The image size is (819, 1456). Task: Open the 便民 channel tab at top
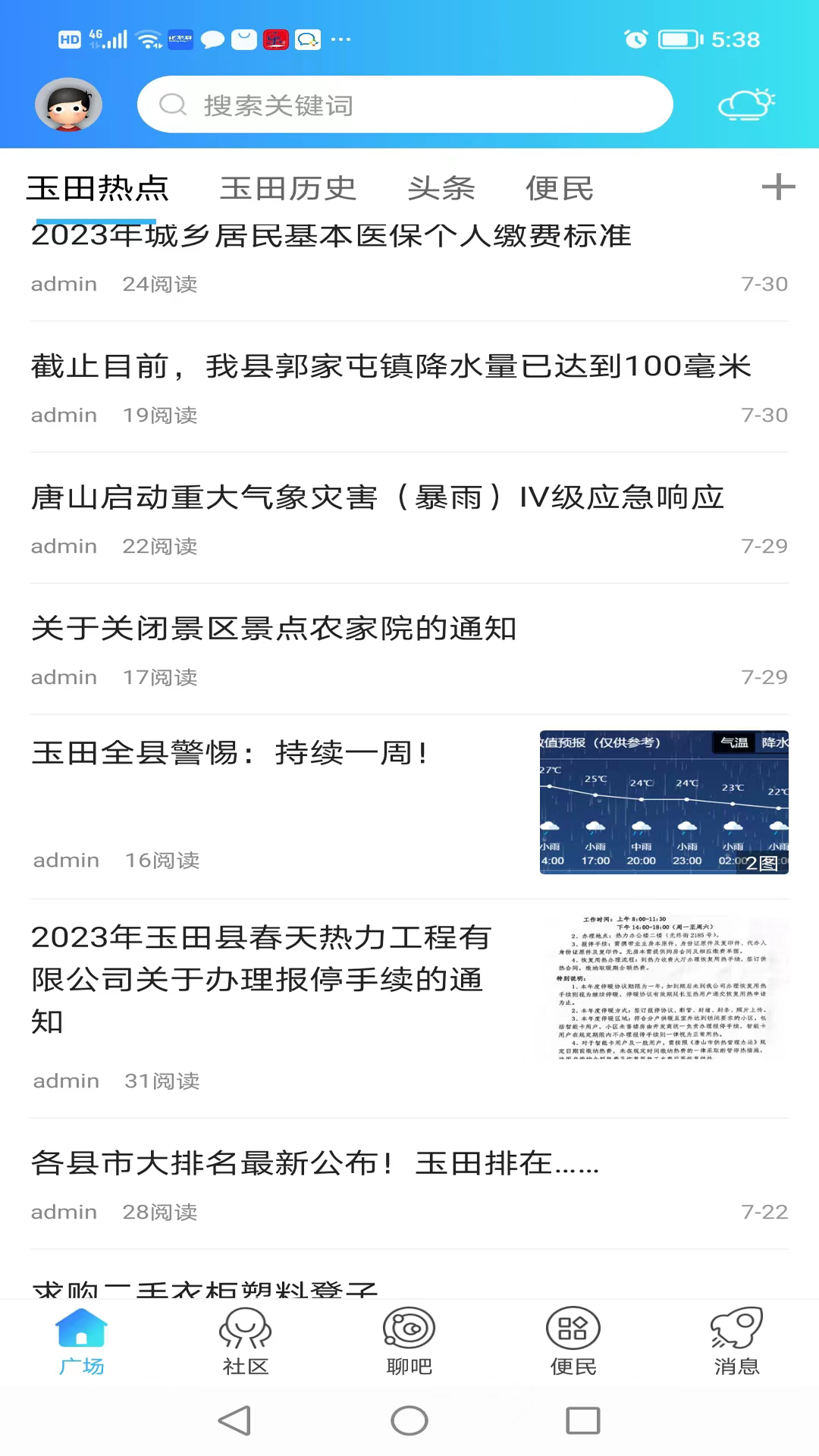coord(560,188)
